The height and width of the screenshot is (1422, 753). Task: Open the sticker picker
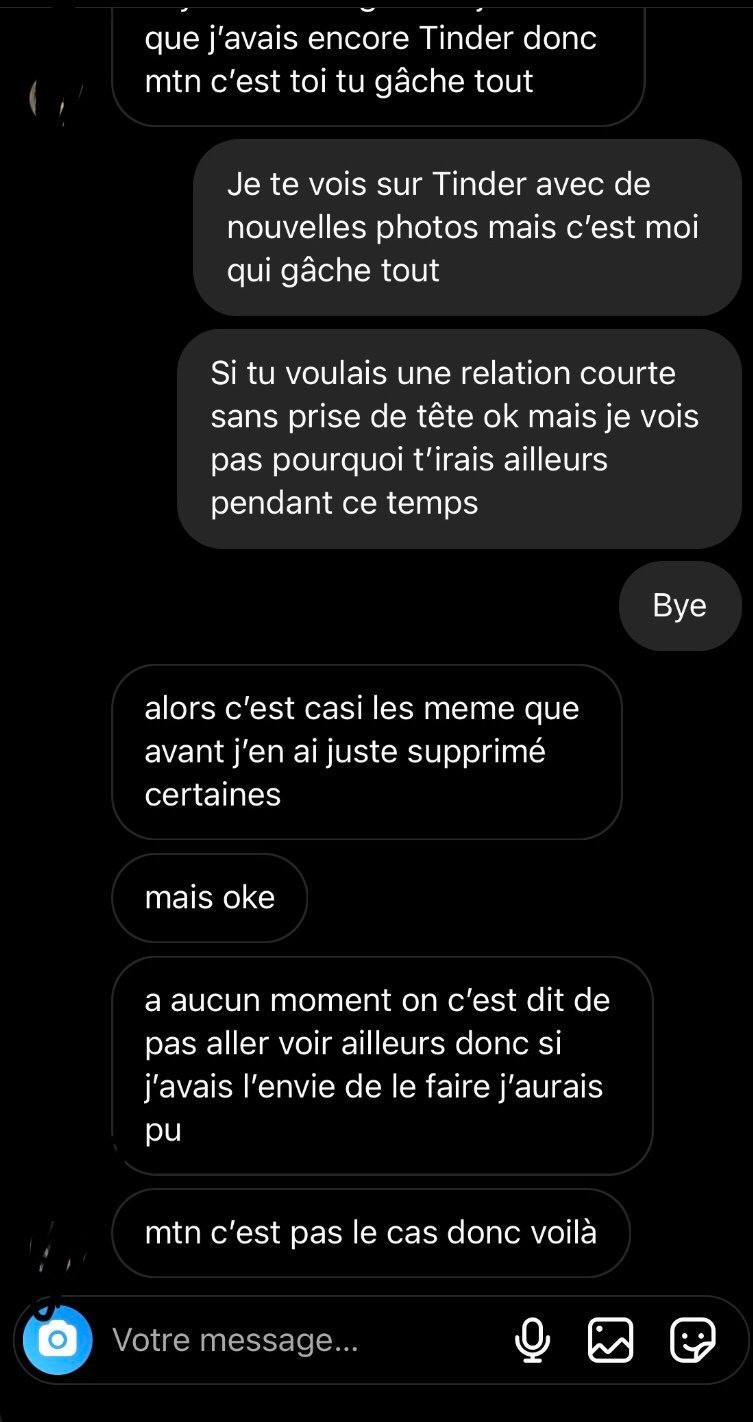(x=692, y=1340)
